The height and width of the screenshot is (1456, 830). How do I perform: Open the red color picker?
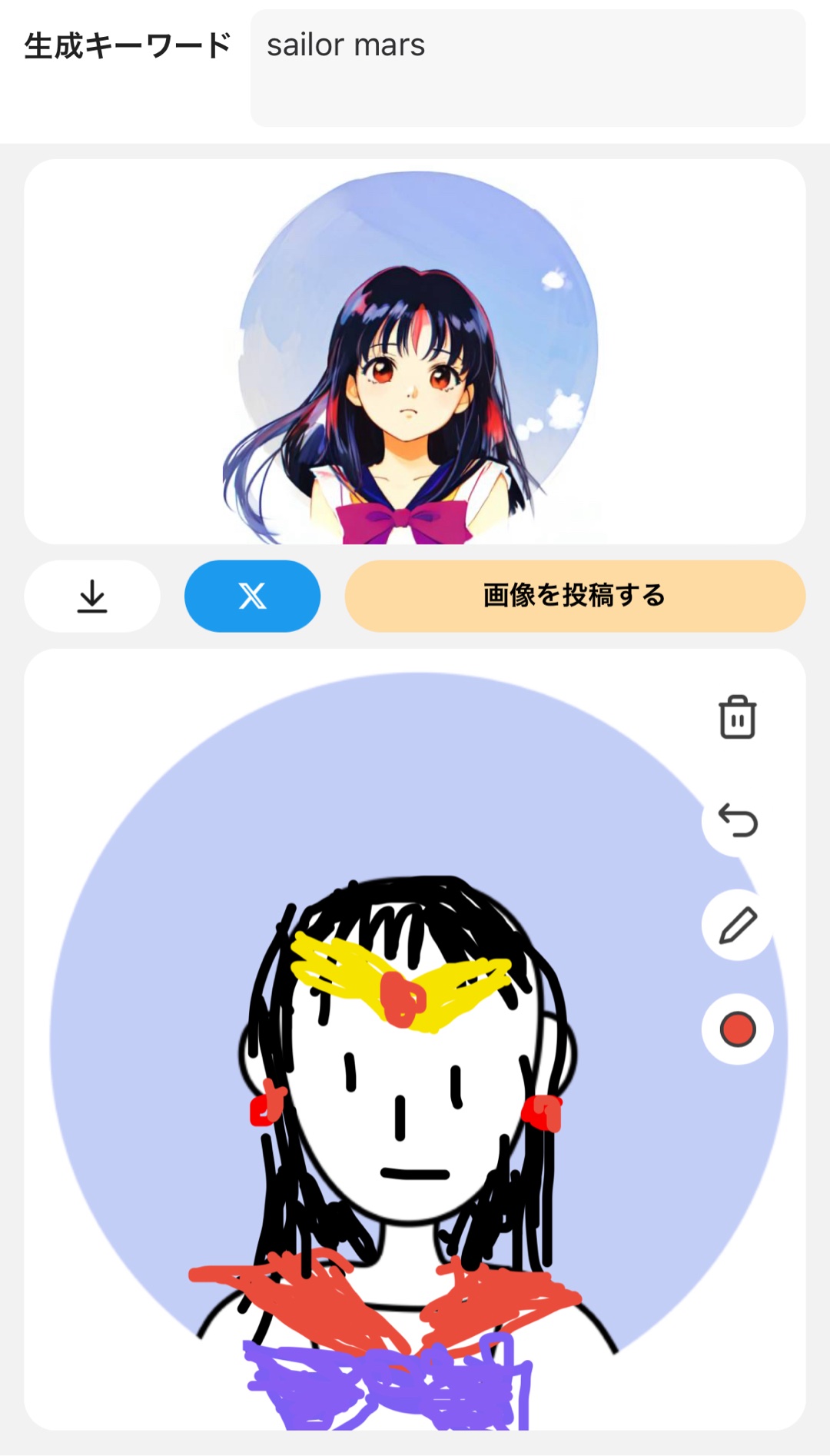pyautogui.click(x=738, y=1029)
